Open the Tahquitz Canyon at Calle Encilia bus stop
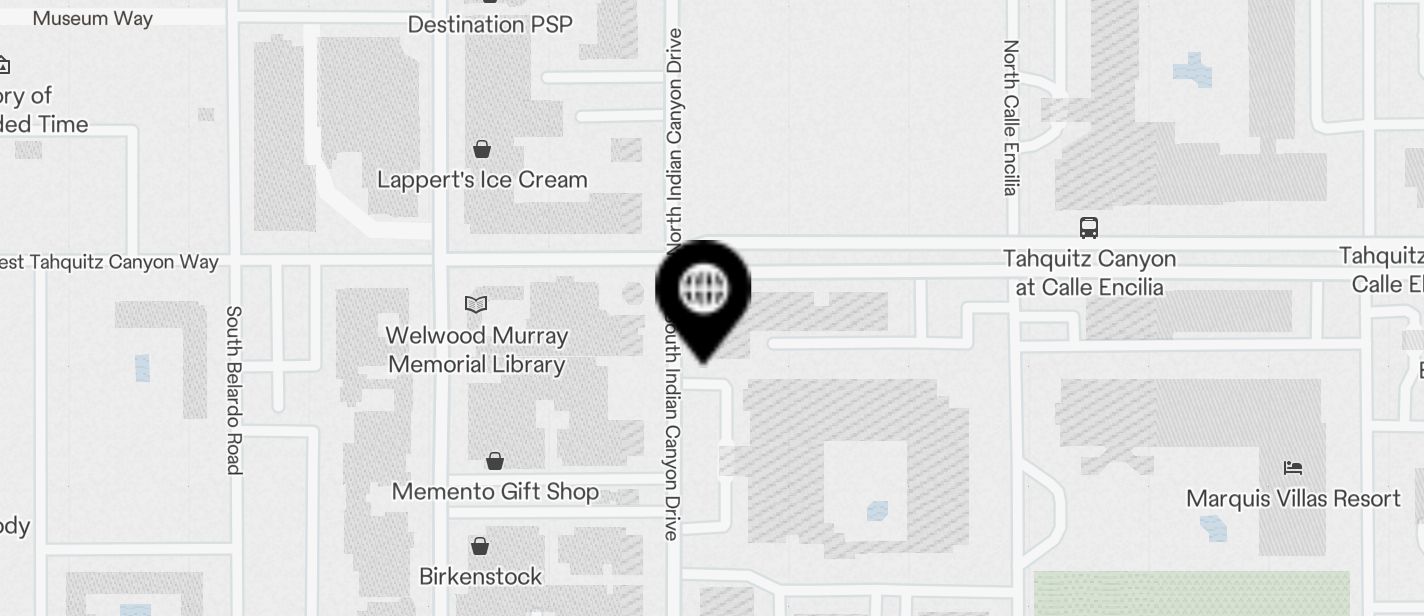 point(1089,228)
